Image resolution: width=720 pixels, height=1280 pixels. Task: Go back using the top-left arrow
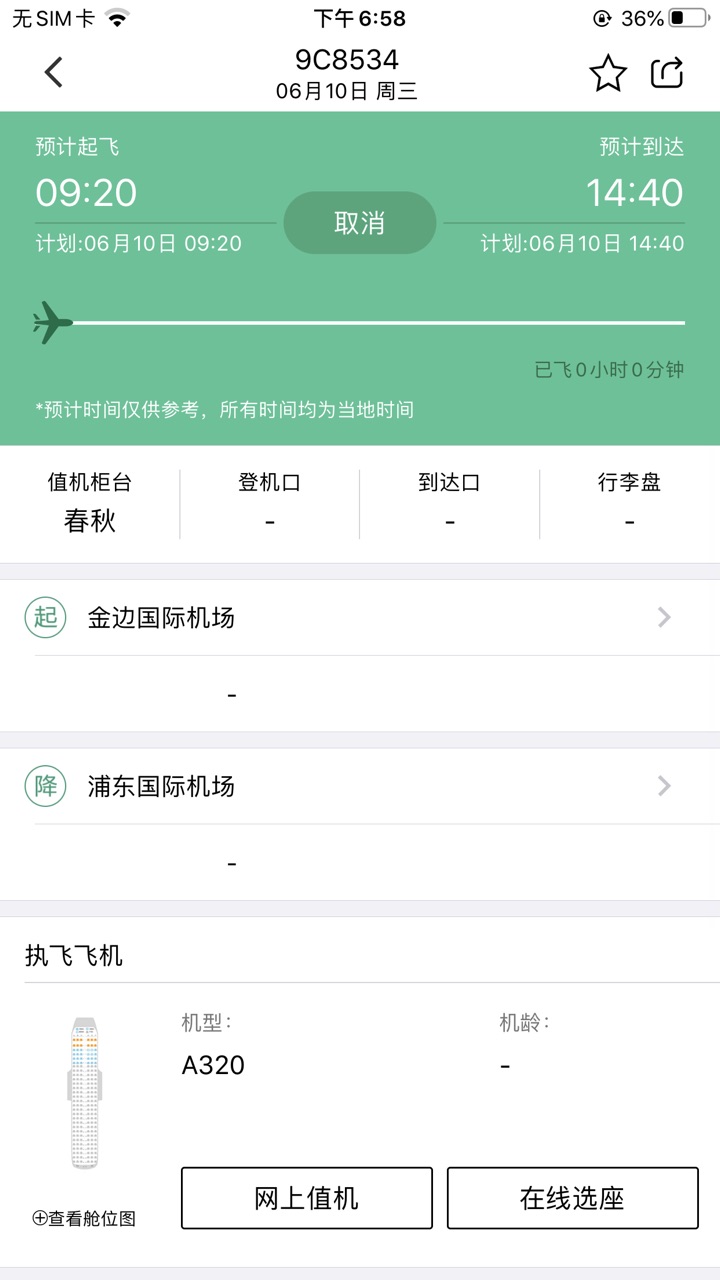click(x=54, y=72)
